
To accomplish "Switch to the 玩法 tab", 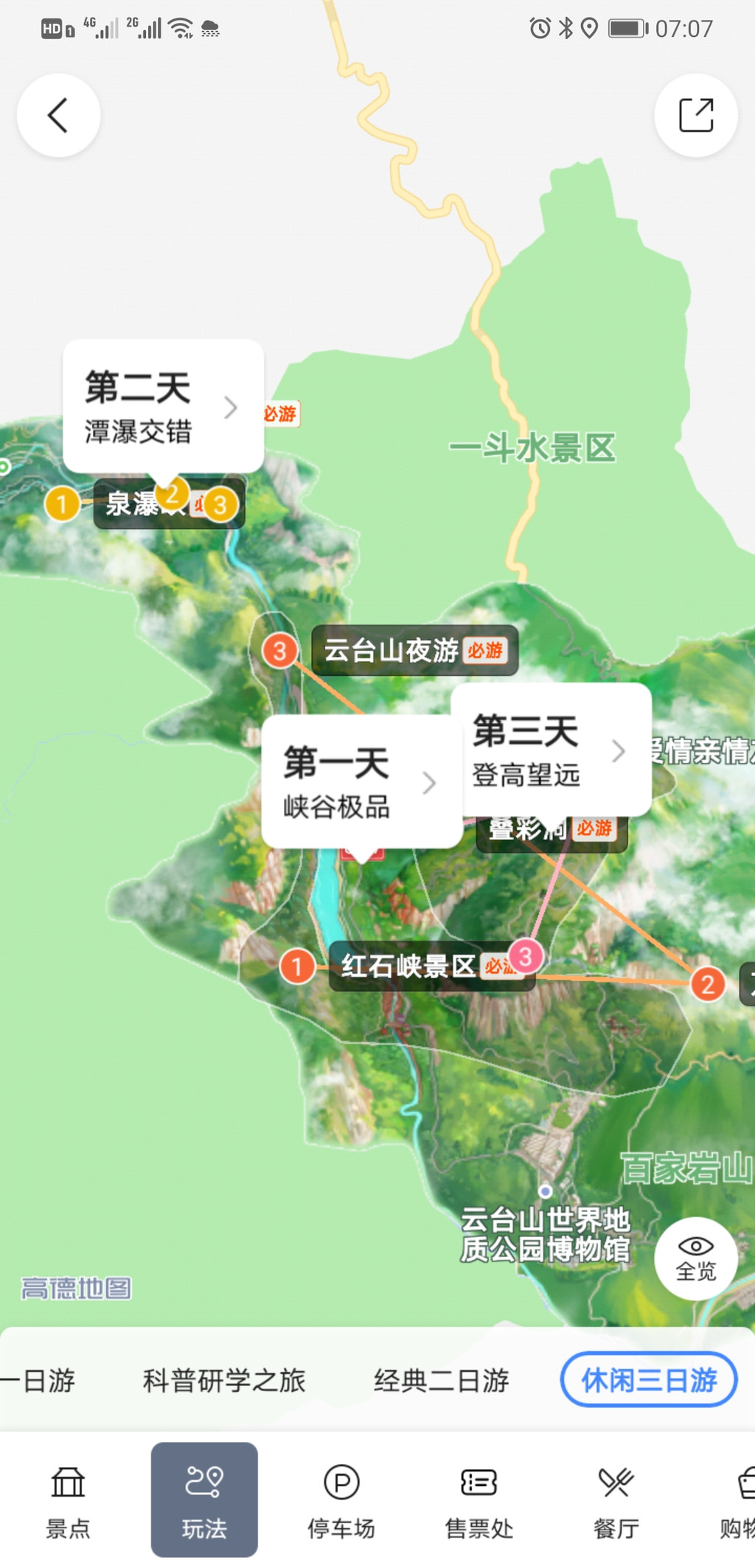I will [x=204, y=1500].
